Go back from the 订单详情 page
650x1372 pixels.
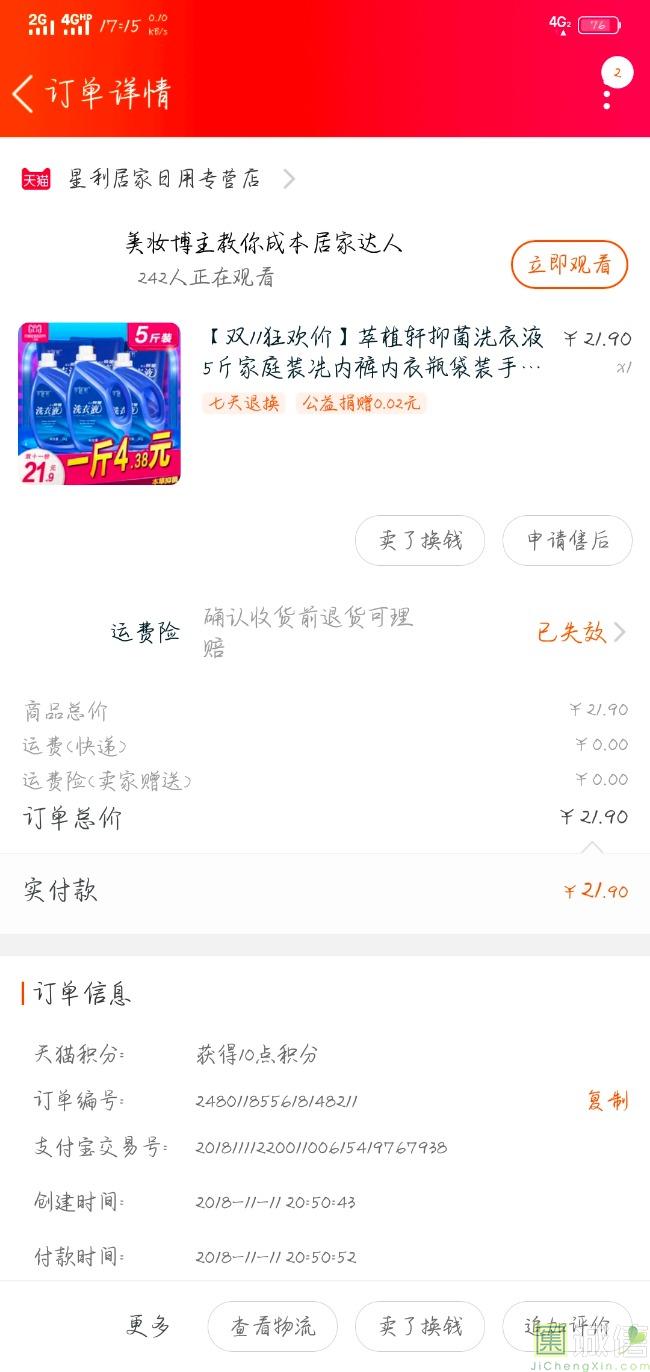click(24, 94)
